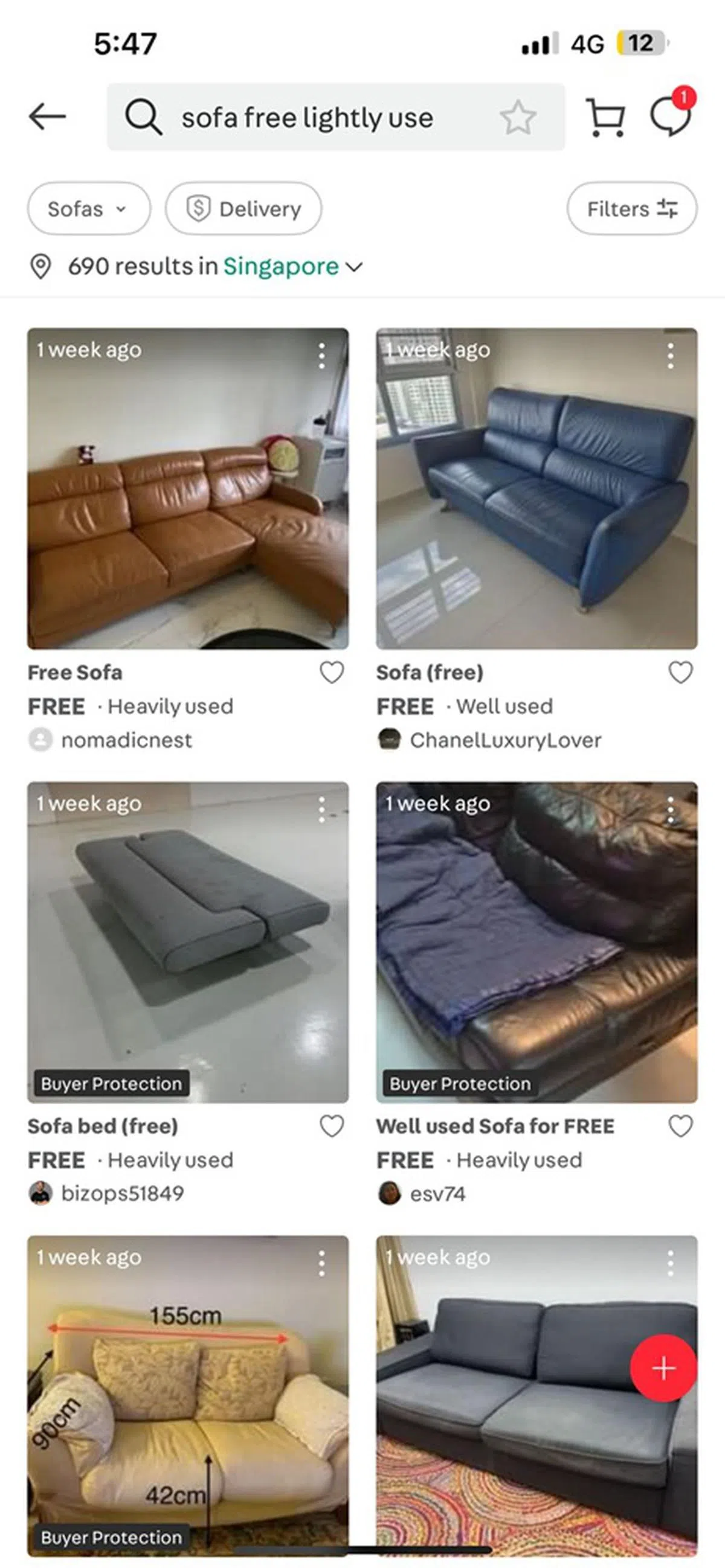The image size is (725, 1568).
Task: Tap the search field with sofa query
Action: click(306, 118)
